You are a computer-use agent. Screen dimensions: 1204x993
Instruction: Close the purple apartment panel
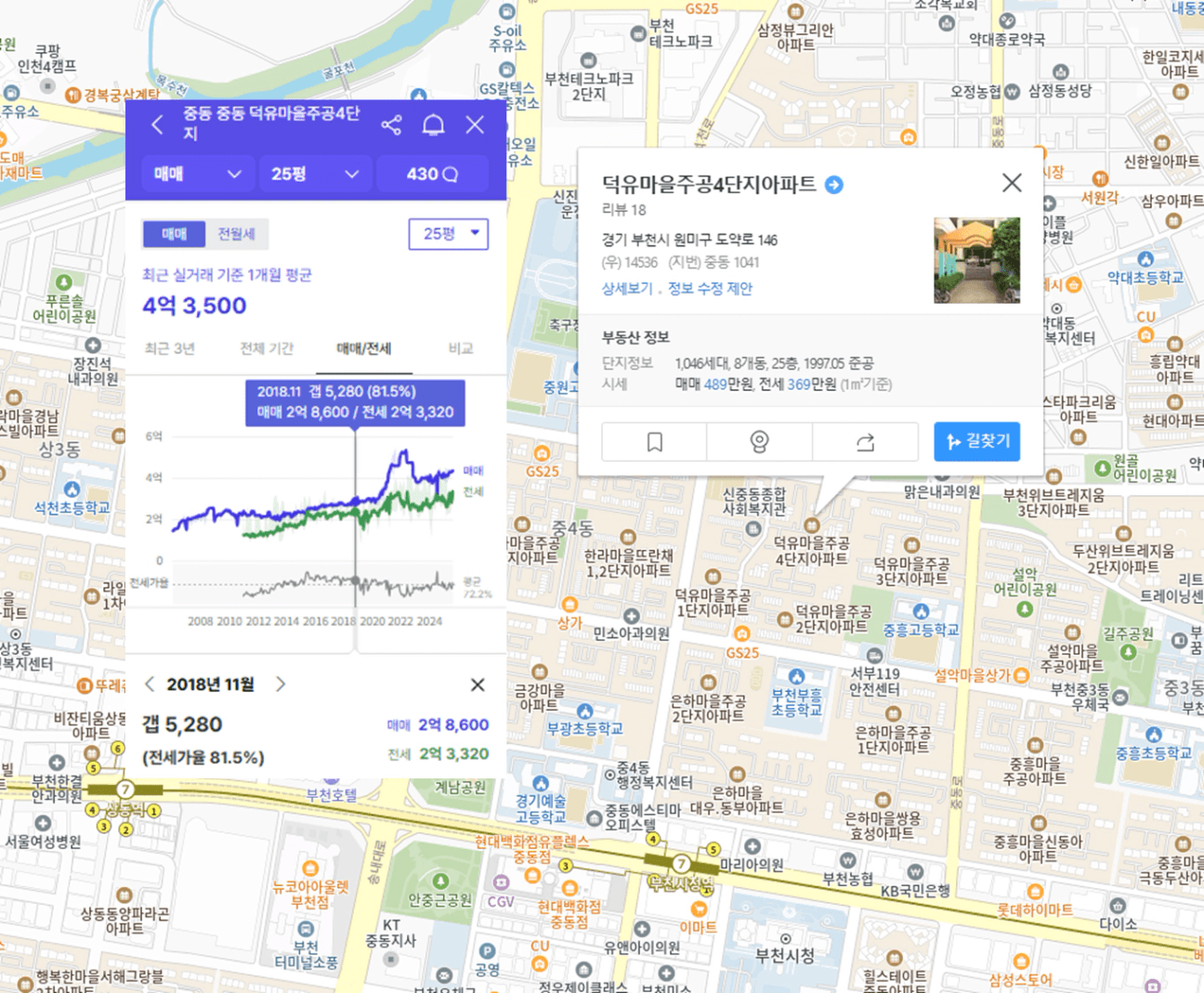[475, 124]
